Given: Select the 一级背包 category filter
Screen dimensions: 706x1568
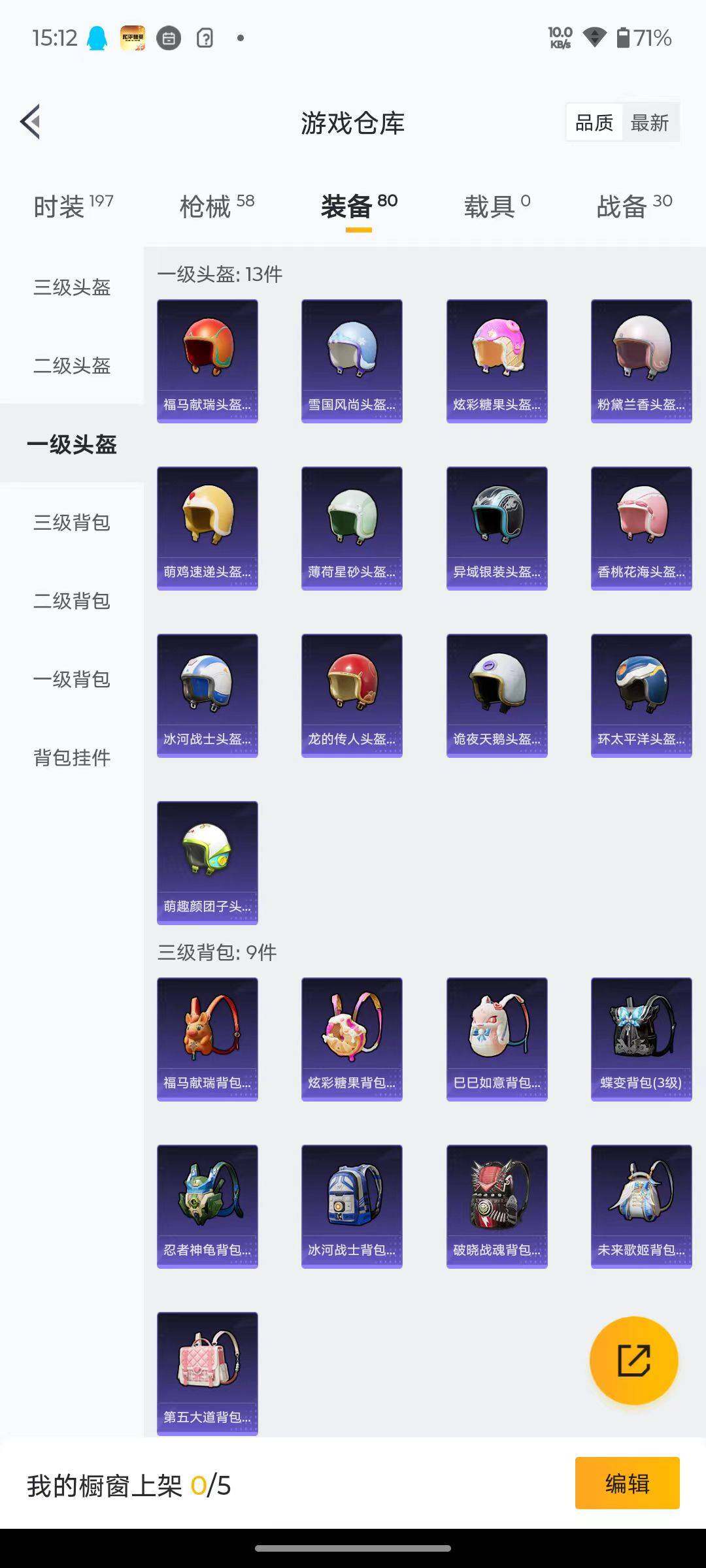Looking at the screenshot, I should (x=72, y=679).
